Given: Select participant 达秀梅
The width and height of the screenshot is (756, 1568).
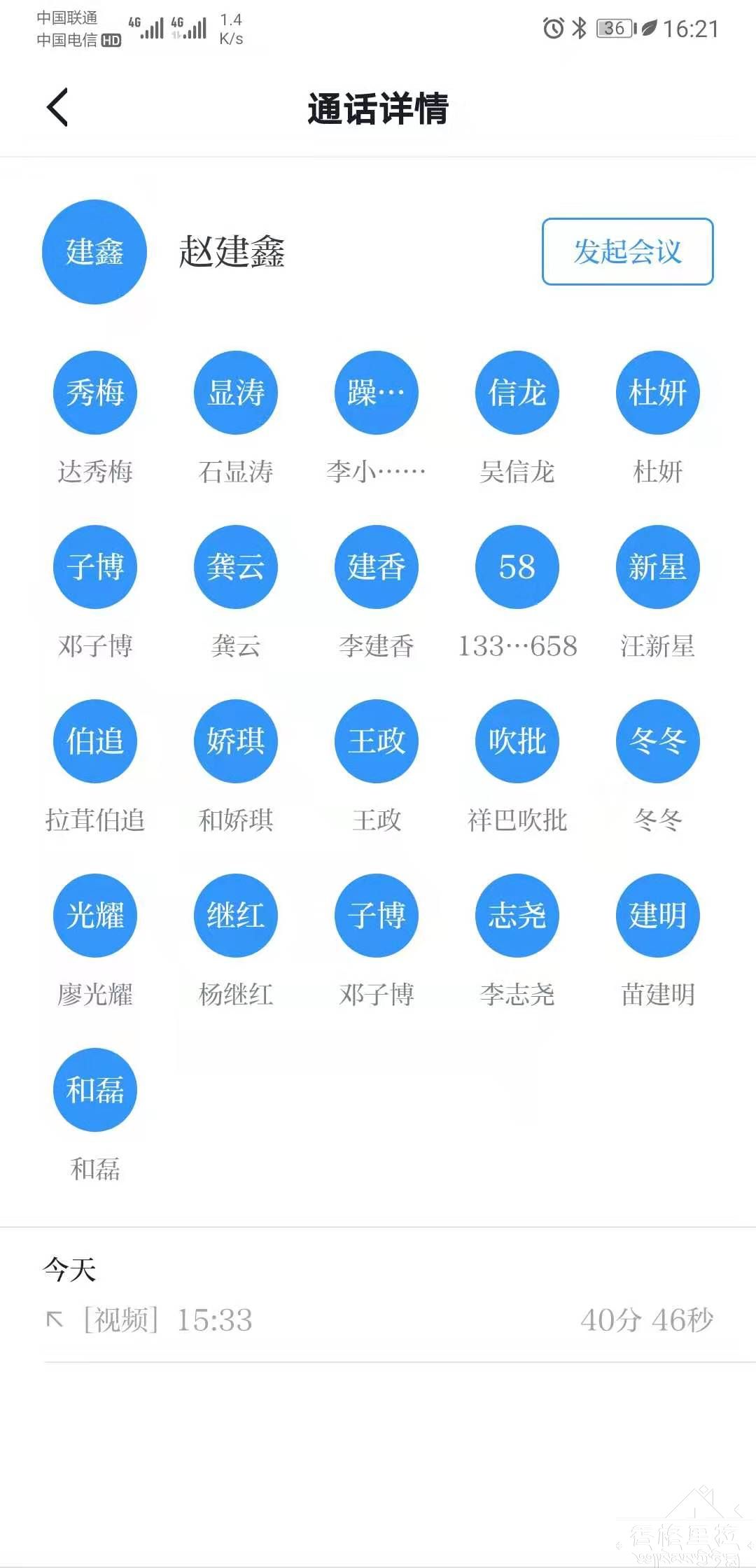Looking at the screenshot, I should [x=95, y=393].
